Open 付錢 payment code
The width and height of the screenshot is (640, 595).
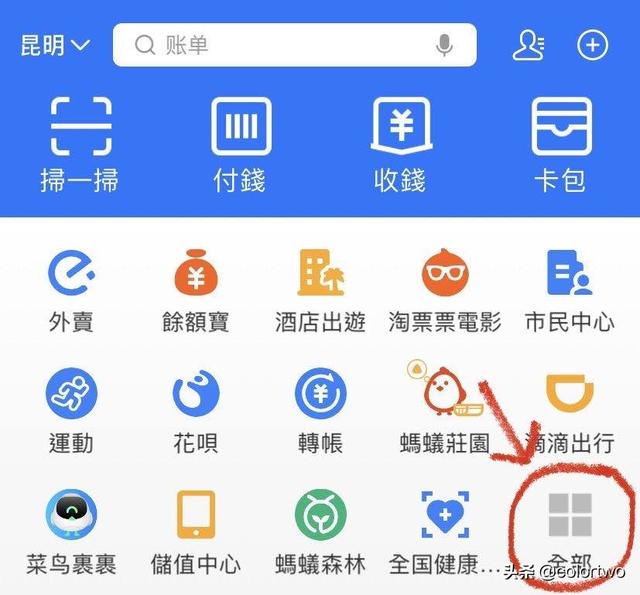point(240,143)
